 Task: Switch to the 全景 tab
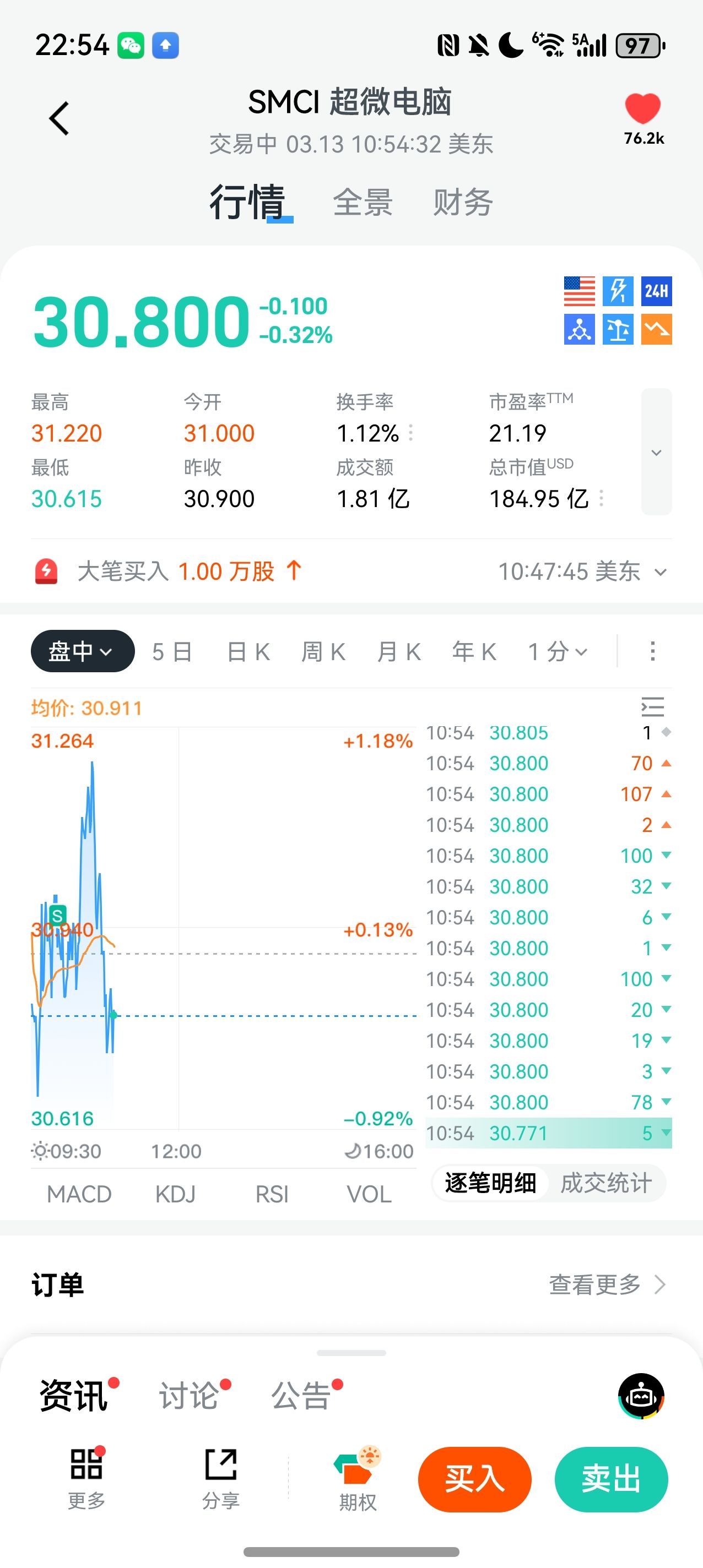click(x=363, y=202)
